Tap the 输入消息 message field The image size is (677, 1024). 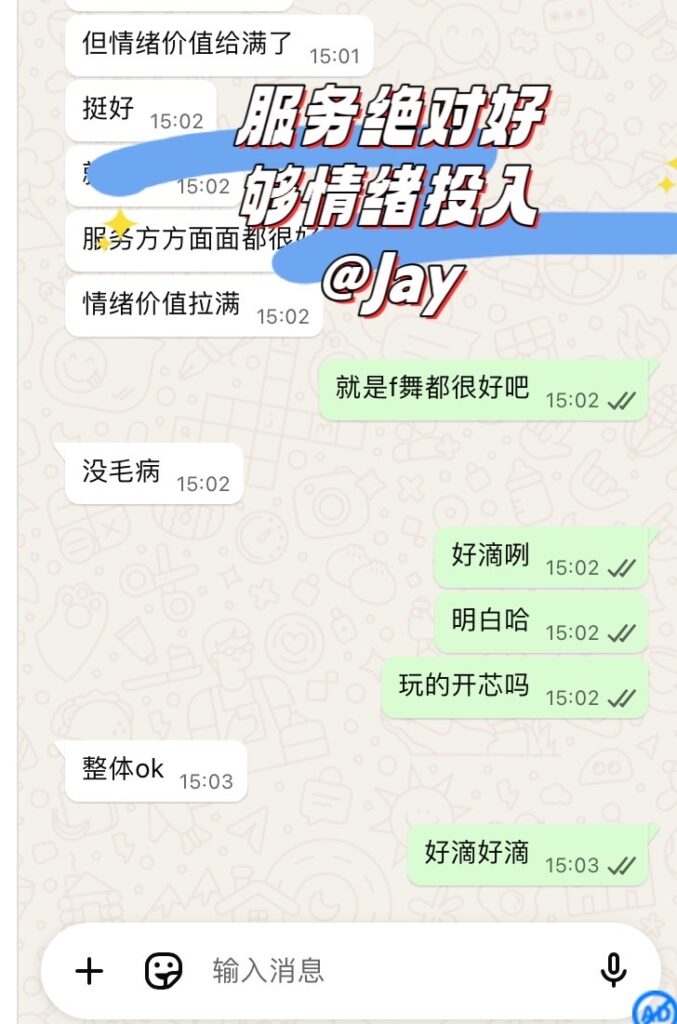pyautogui.click(x=380, y=970)
